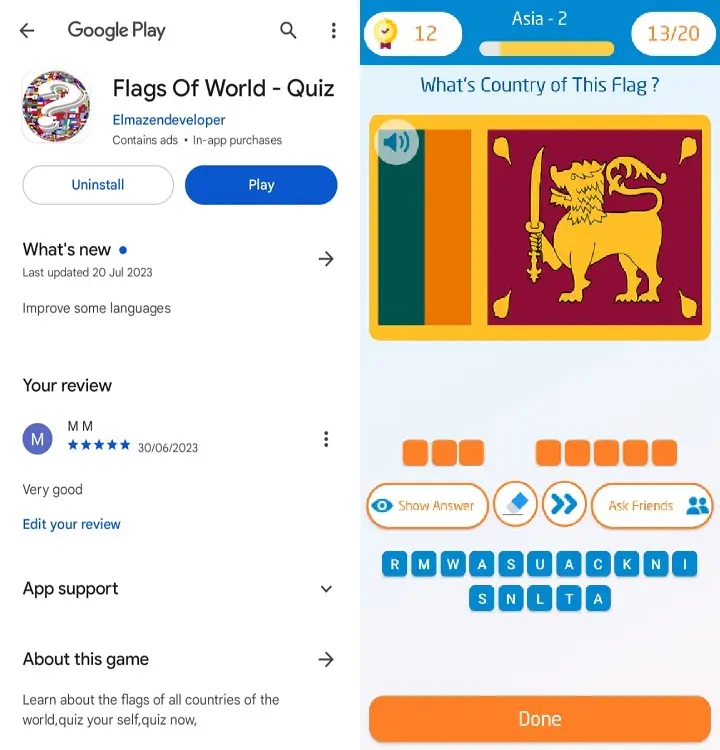Open Play Store search
Image resolution: width=720 pixels, height=750 pixels.
pos(288,30)
